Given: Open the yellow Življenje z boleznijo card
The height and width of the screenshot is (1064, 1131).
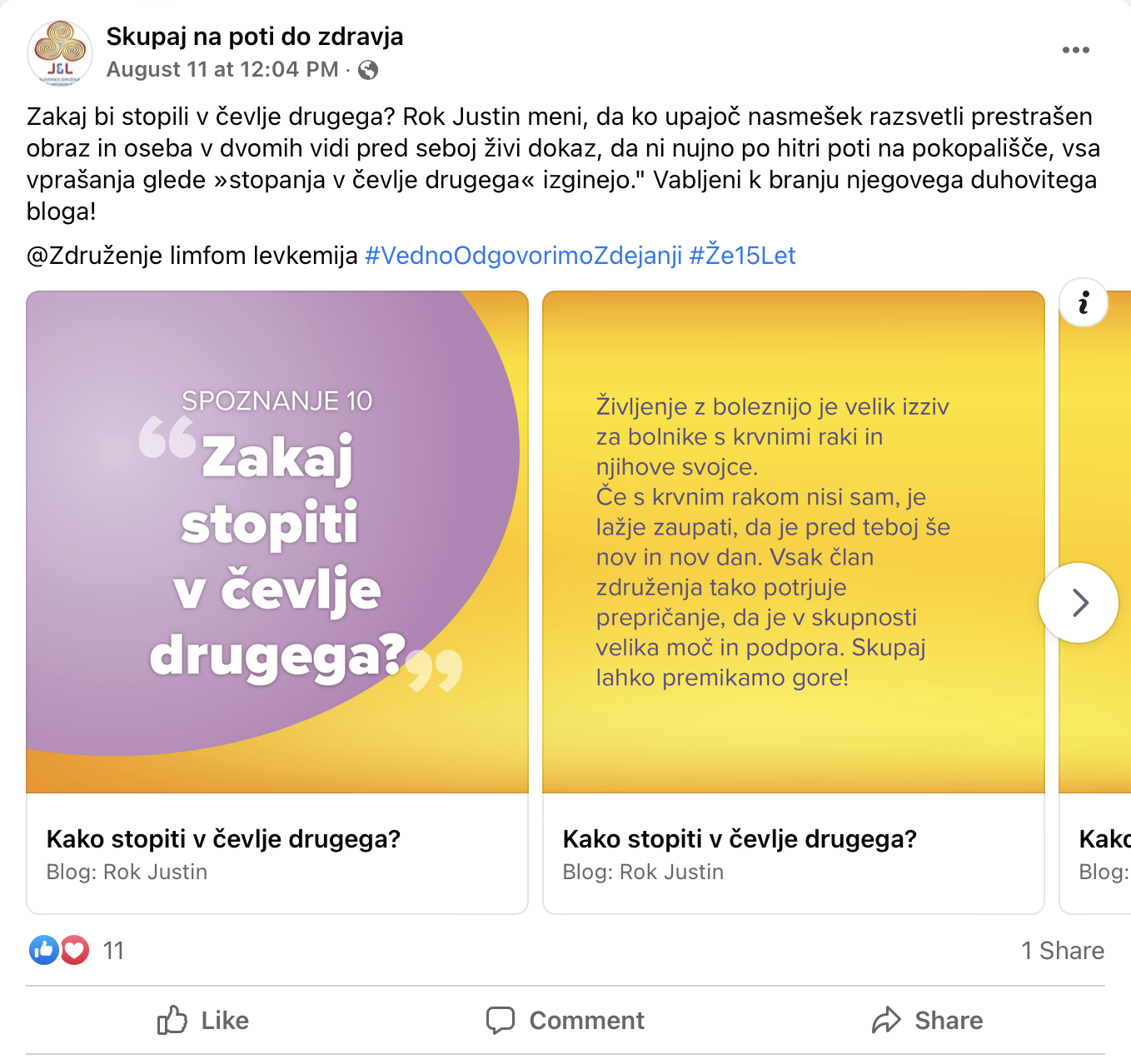Looking at the screenshot, I should (793, 541).
